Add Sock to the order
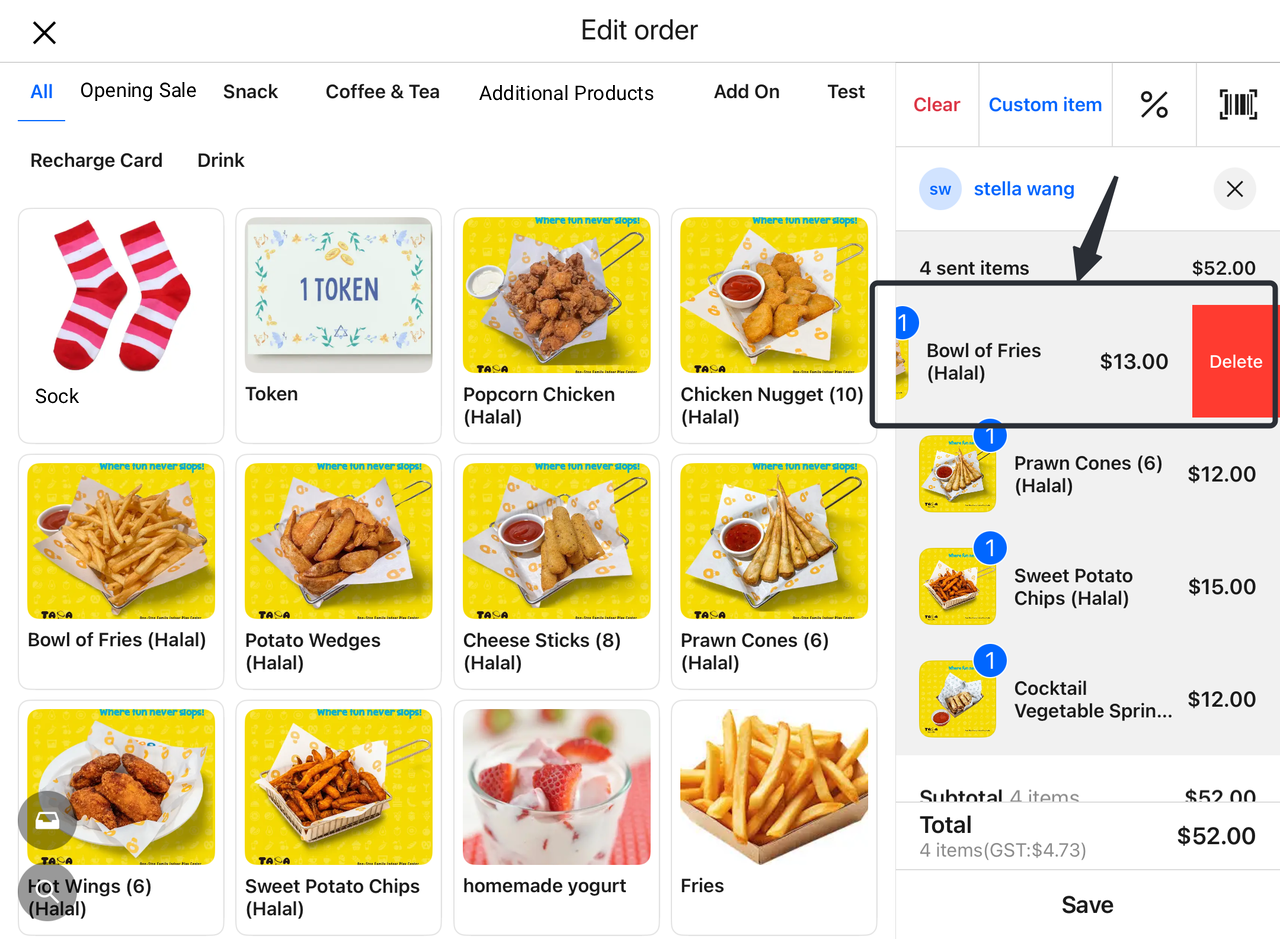The height and width of the screenshot is (939, 1280). point(121,325)
